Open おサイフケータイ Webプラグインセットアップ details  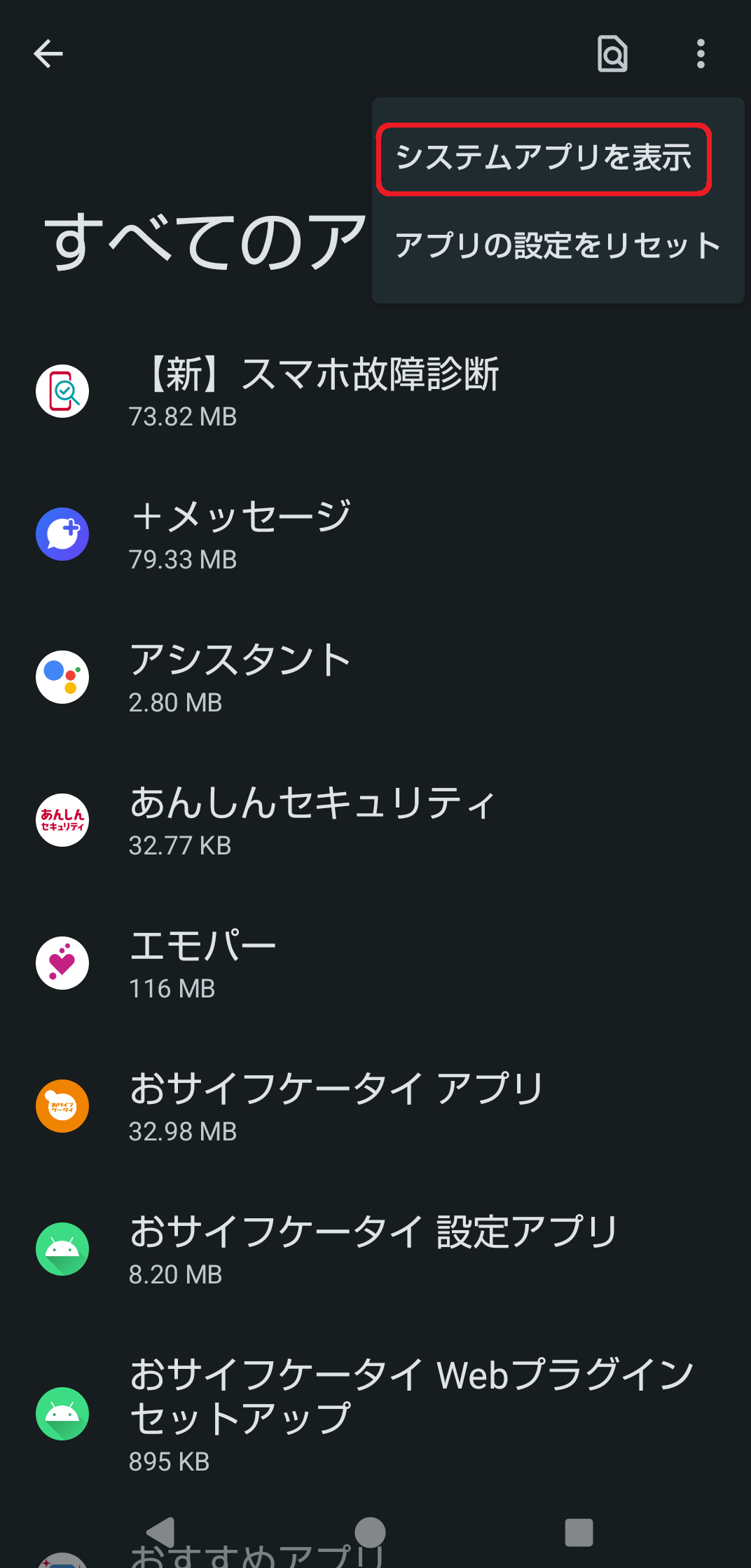(x=375, y=1414)
